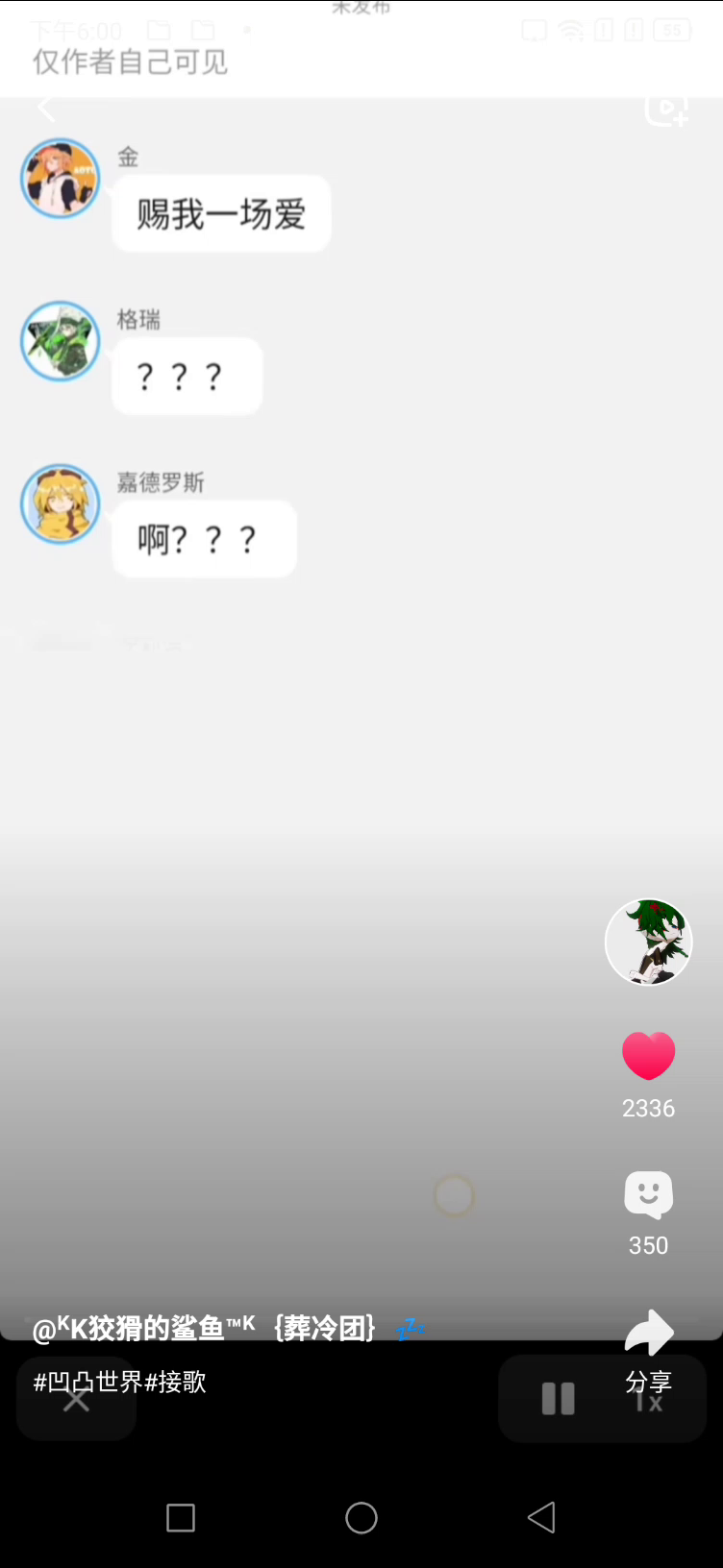The height and width of the screenshot is (1568, 723).
Task: Share this video via 分享 arrow
Action: pos(648,1334)
